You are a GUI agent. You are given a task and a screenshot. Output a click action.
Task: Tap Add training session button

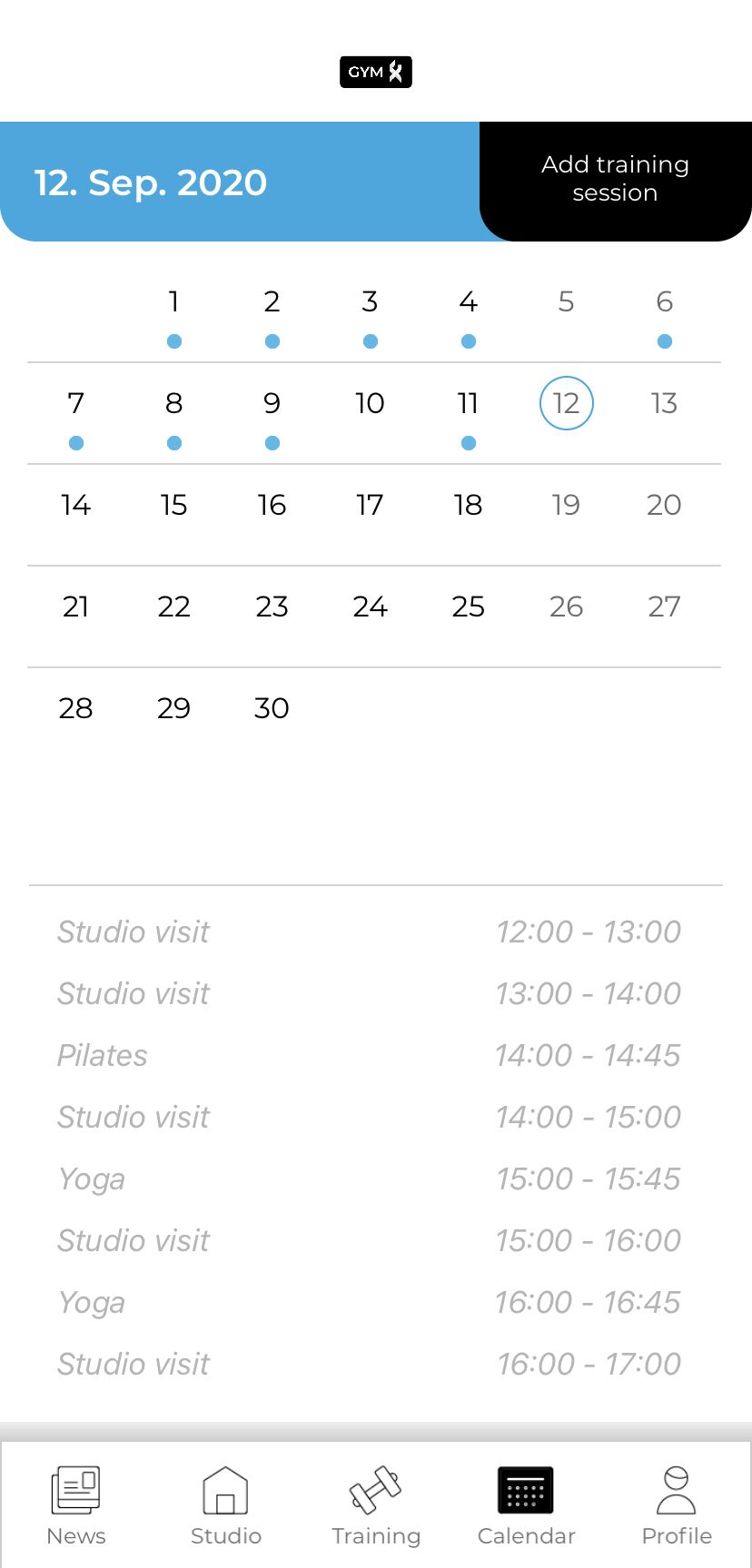(x=615, y=181)
